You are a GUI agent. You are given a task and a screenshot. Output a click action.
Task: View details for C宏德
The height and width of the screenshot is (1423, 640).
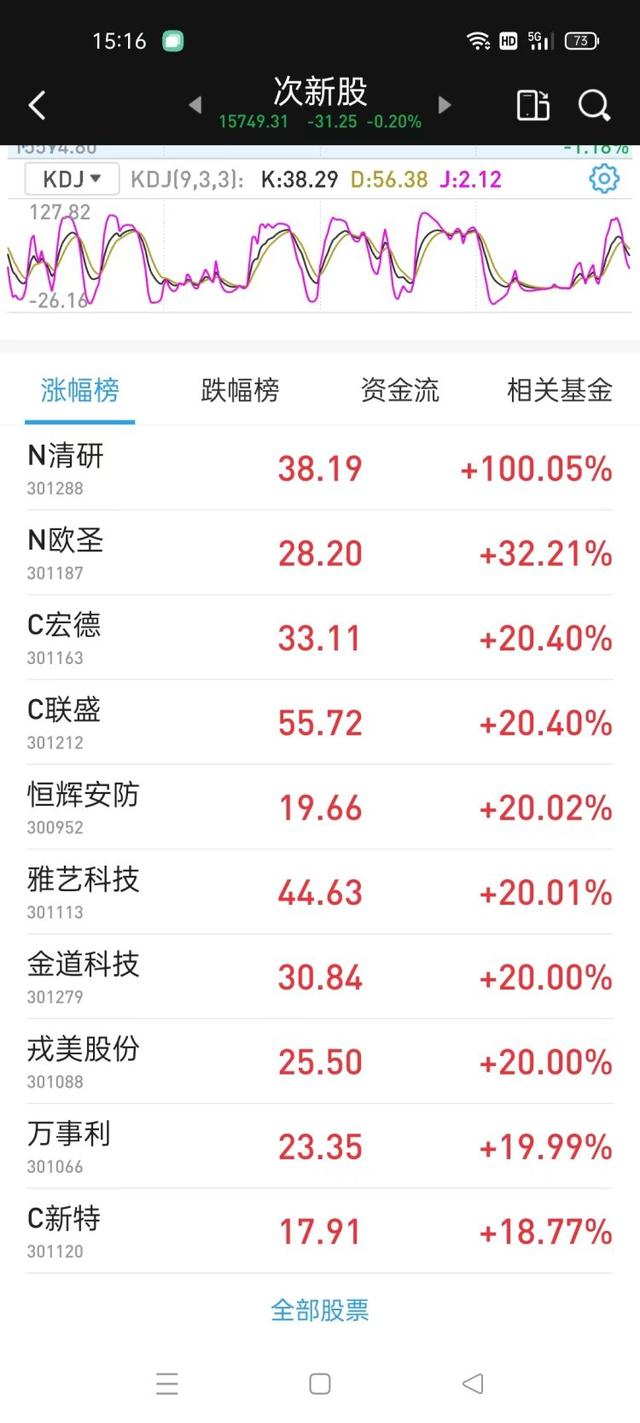click(320, 638)
